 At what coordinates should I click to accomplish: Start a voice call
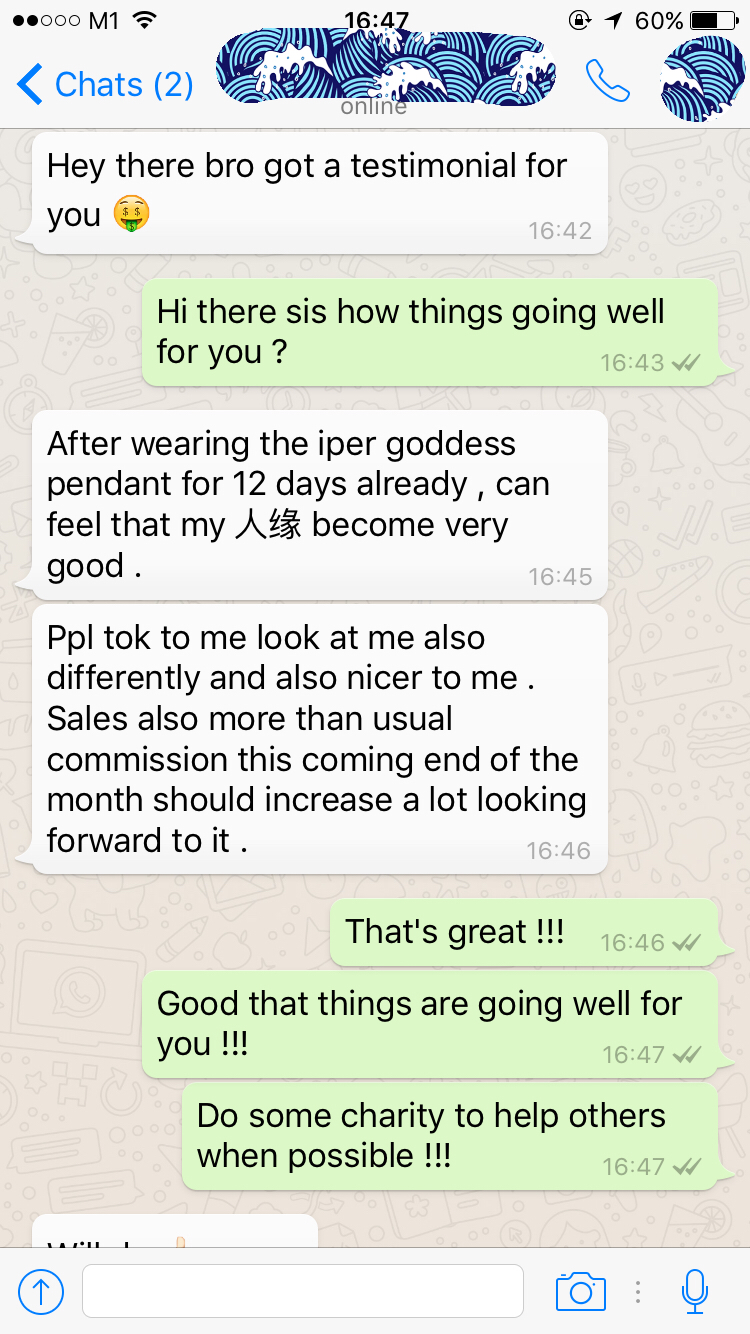coord(608,82)
